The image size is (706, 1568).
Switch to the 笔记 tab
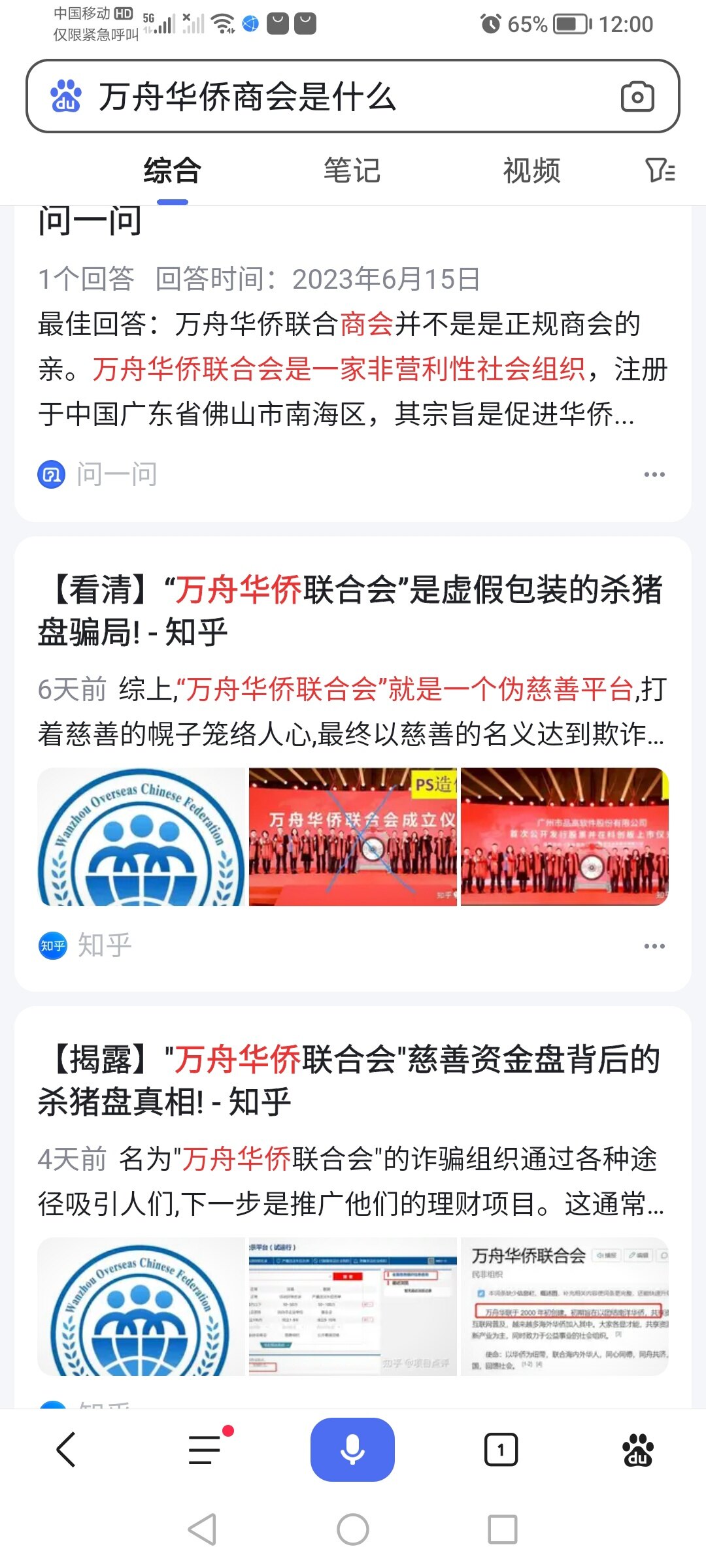click(352, 171)
